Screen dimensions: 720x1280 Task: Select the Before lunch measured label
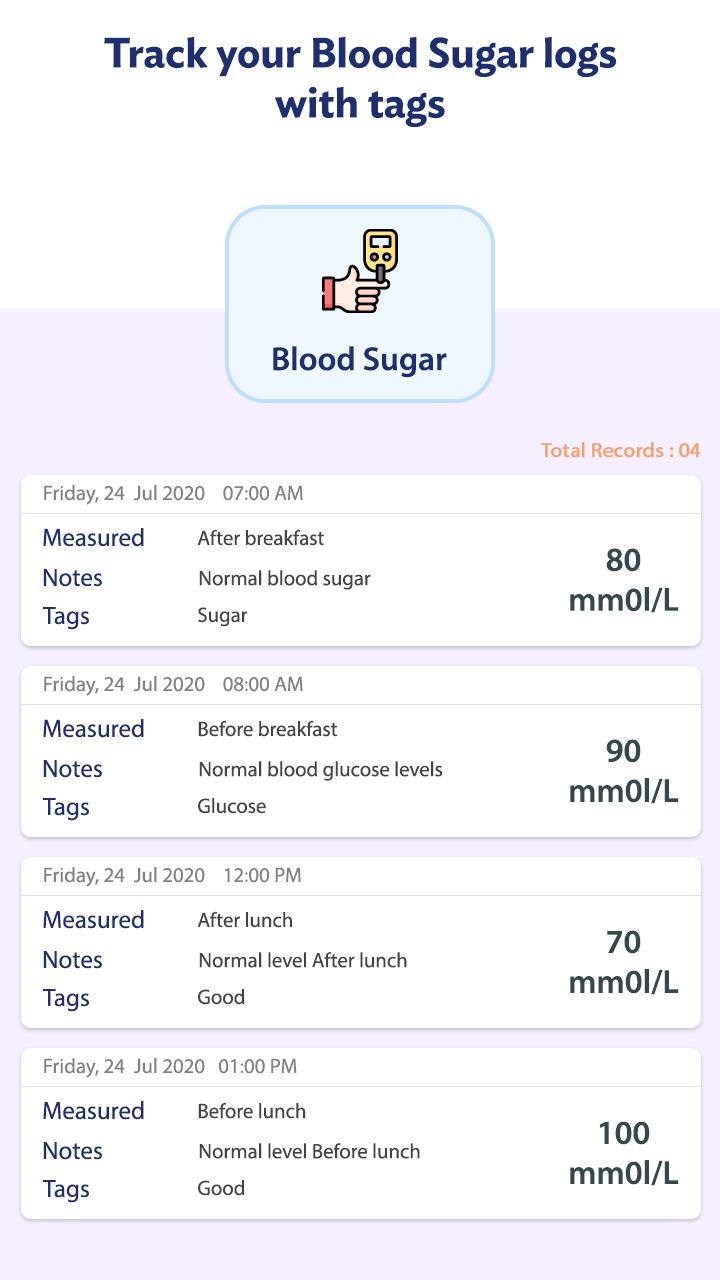(252, 1111)
